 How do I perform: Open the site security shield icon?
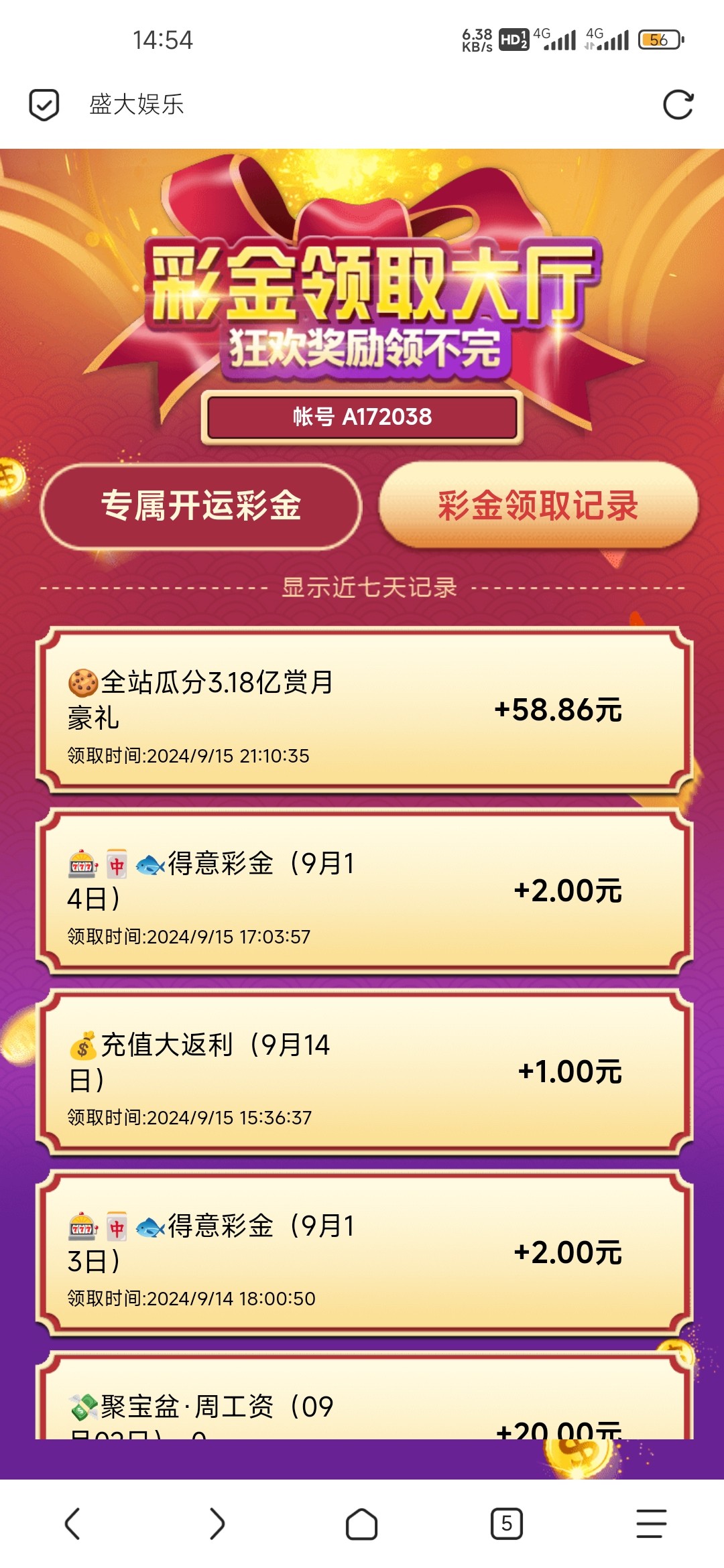click(44, 105)
